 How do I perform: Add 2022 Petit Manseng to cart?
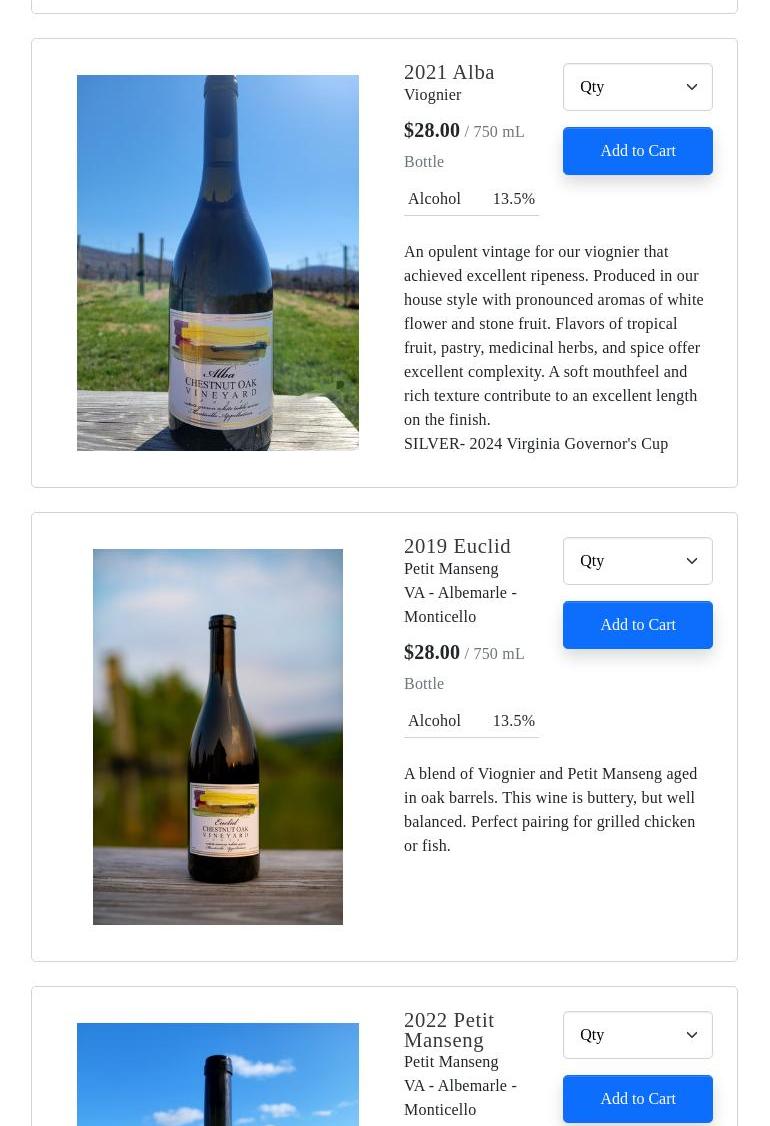pos(637,1099)
